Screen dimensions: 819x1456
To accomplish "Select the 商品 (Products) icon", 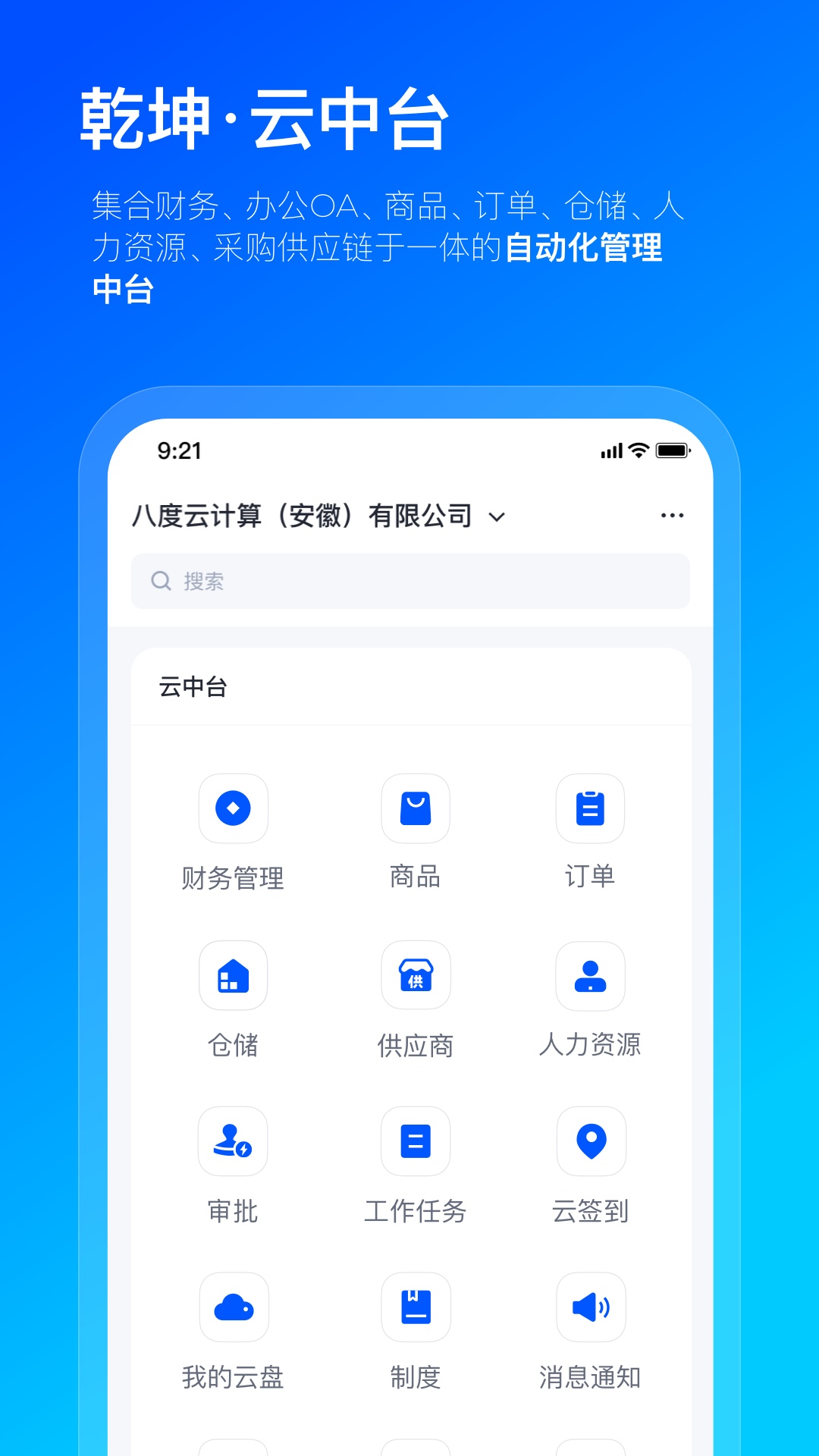I will coord(415,808).
